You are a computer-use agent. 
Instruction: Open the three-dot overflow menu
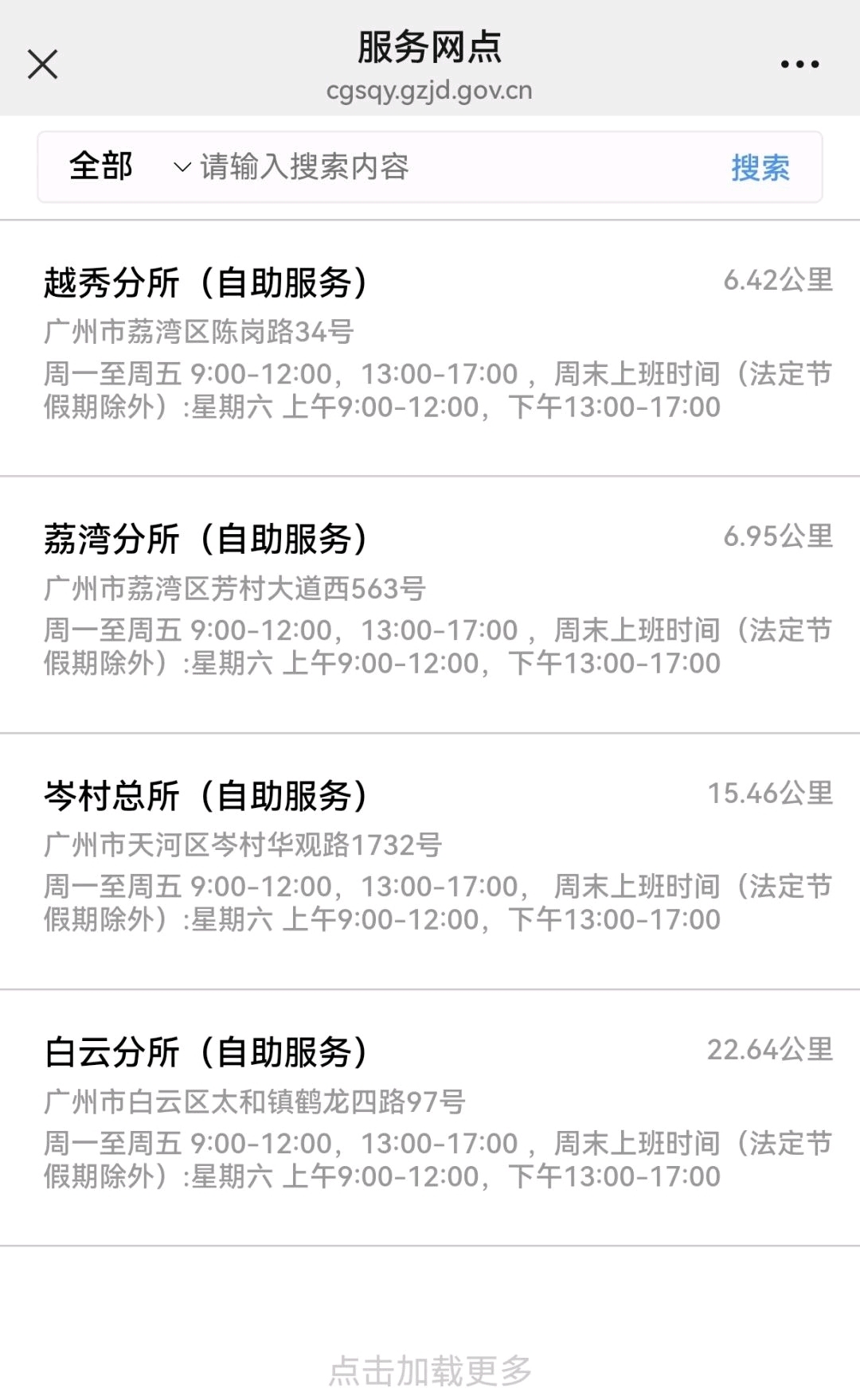click(799, 64)
